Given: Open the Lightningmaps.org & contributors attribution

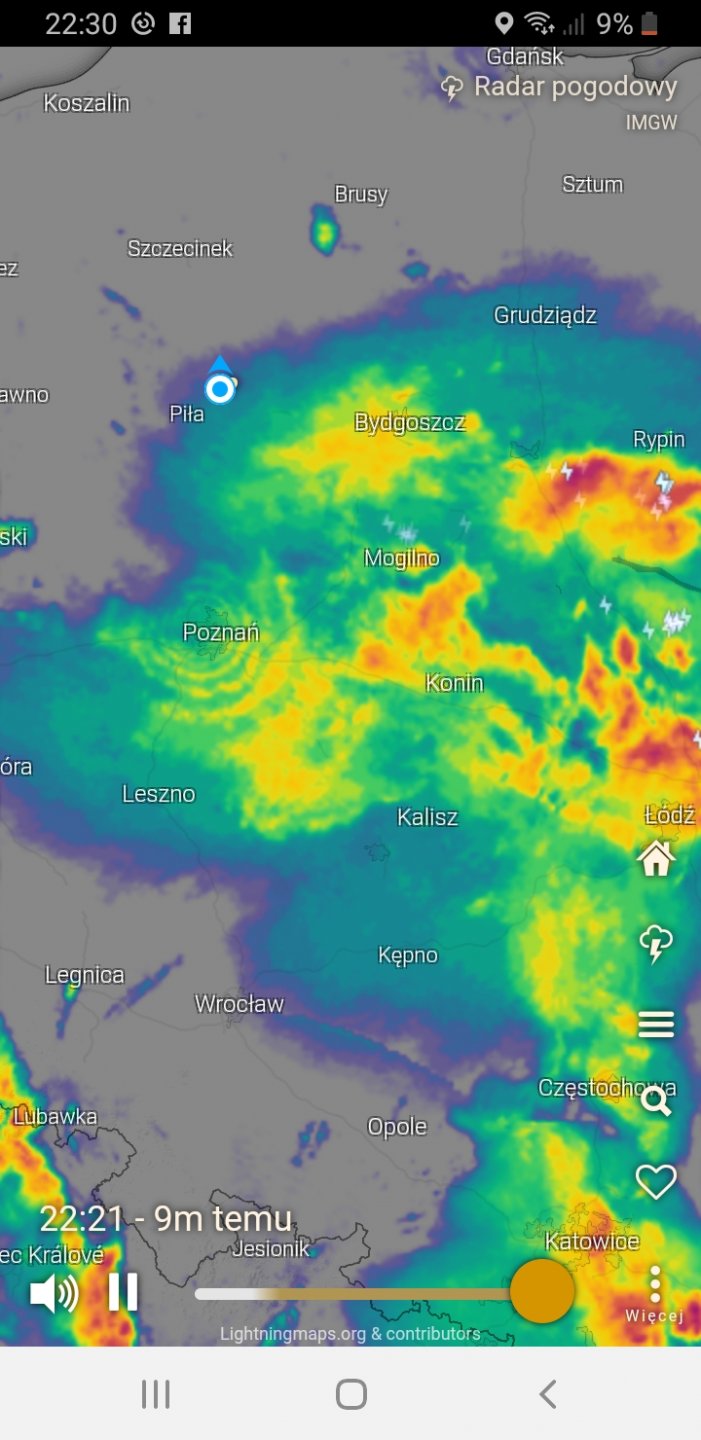Looking at the screenshot, I should point(350,1333).
